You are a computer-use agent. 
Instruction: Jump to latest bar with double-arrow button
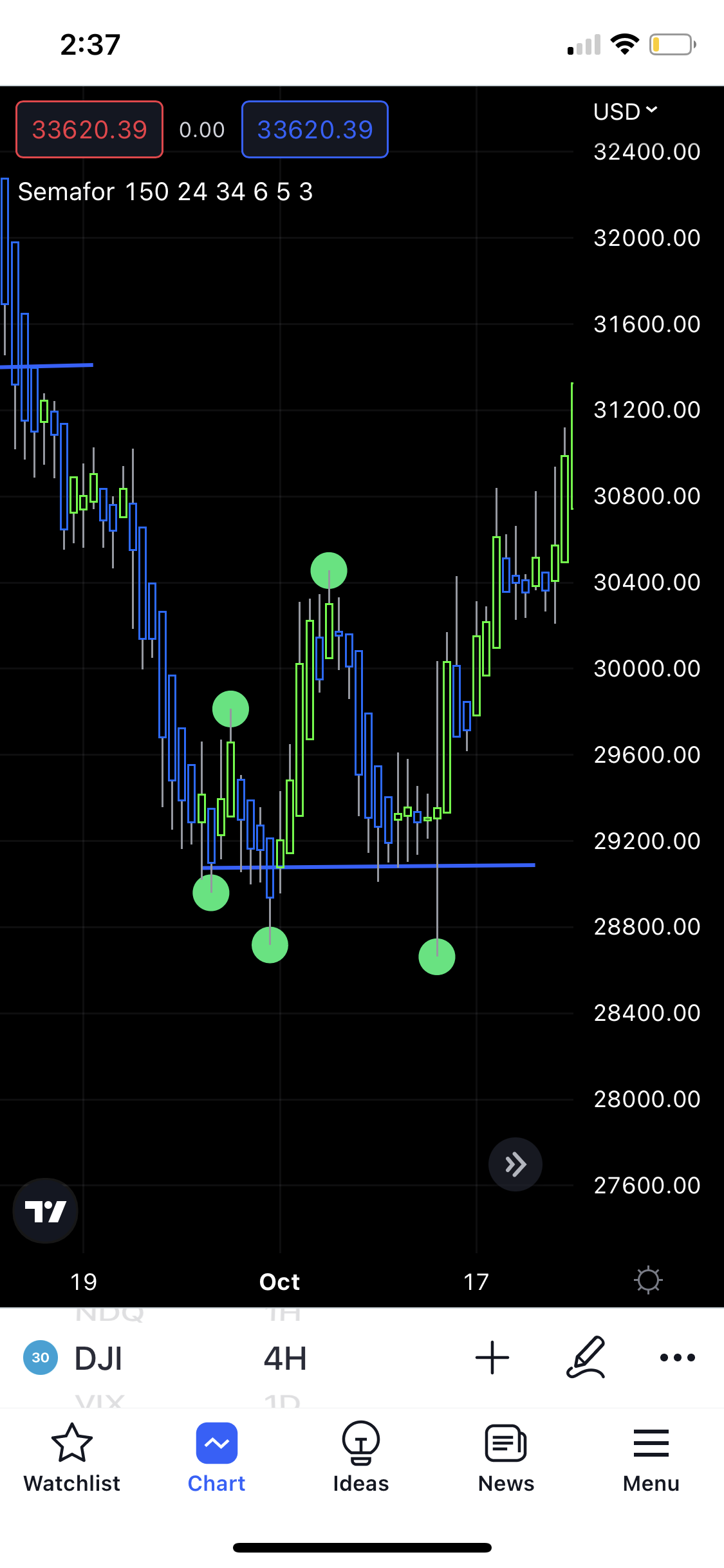tap(515, 1164)
